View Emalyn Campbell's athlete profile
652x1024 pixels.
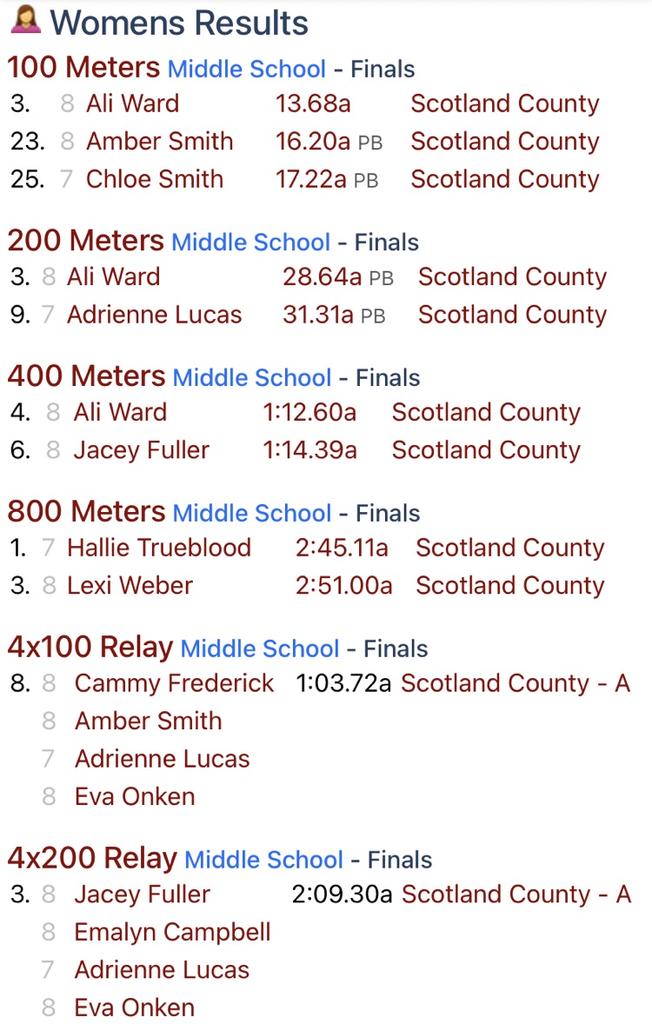pyautogui.click(x=172, y=933)
